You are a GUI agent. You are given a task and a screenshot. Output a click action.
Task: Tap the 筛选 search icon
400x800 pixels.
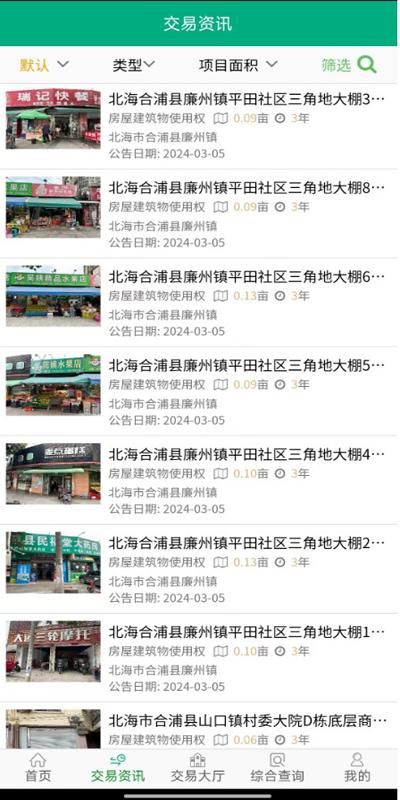(367, 65)
